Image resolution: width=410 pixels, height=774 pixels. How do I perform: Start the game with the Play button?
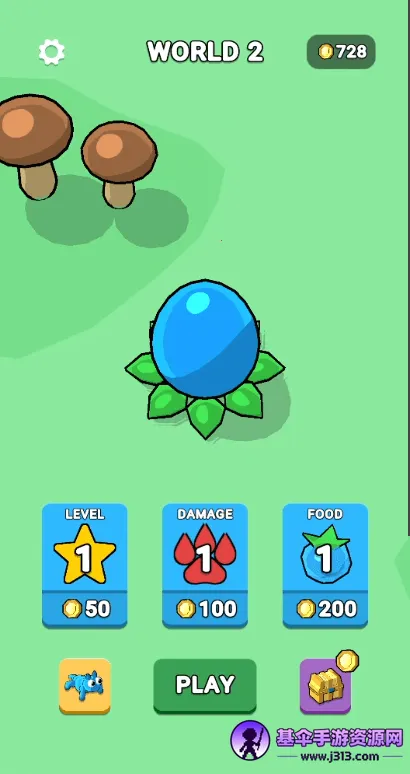[x=205, y=686]
